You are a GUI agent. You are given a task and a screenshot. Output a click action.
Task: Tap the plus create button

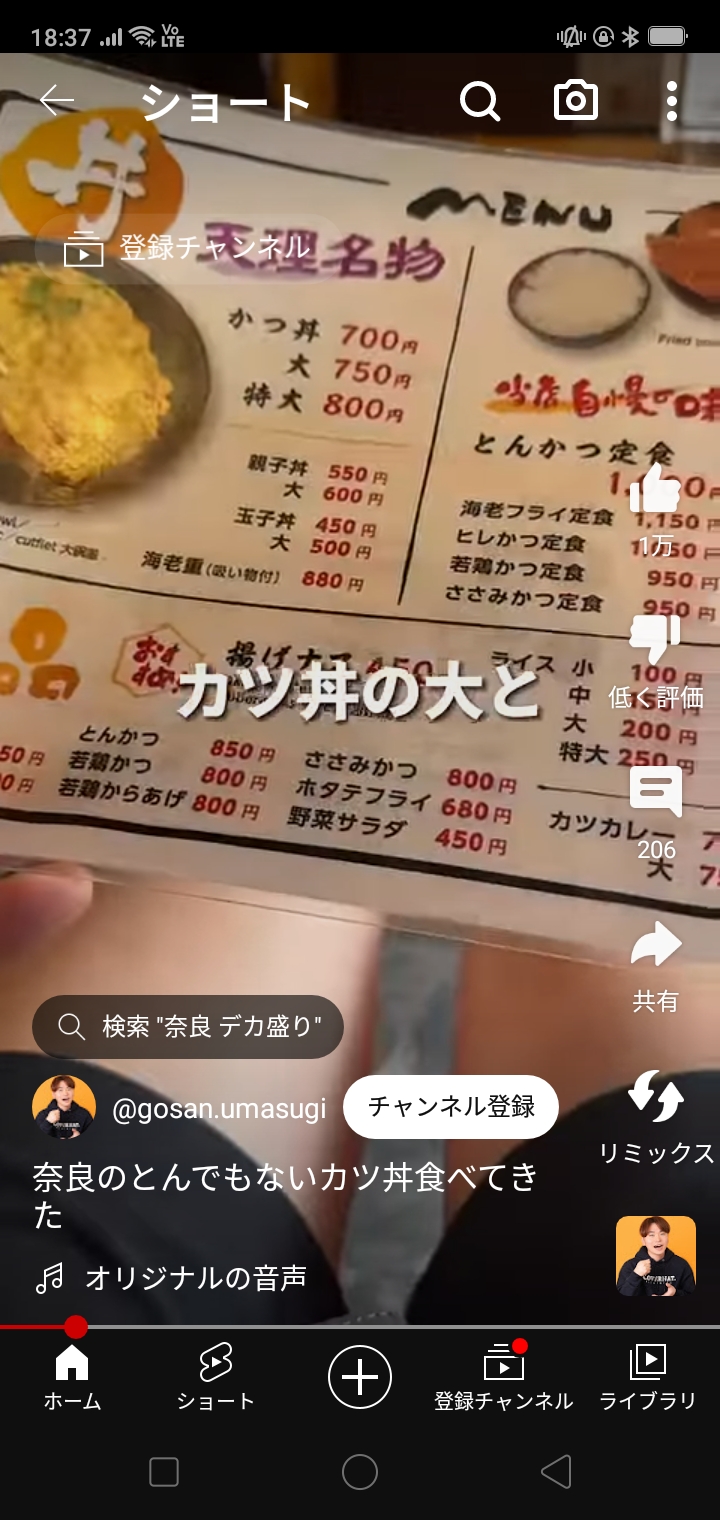(360, 1377)
